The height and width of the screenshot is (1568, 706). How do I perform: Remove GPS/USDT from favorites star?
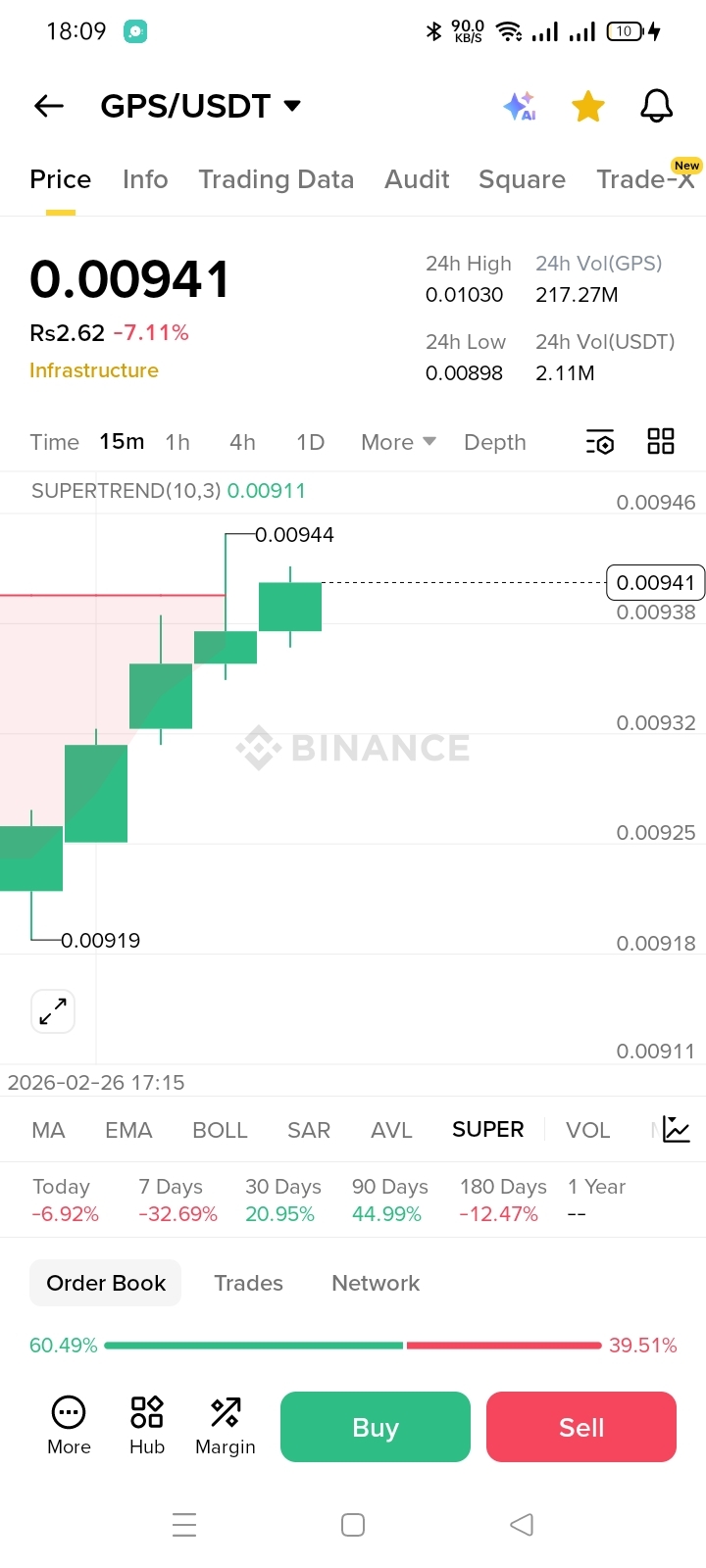(x=588, y=106)
